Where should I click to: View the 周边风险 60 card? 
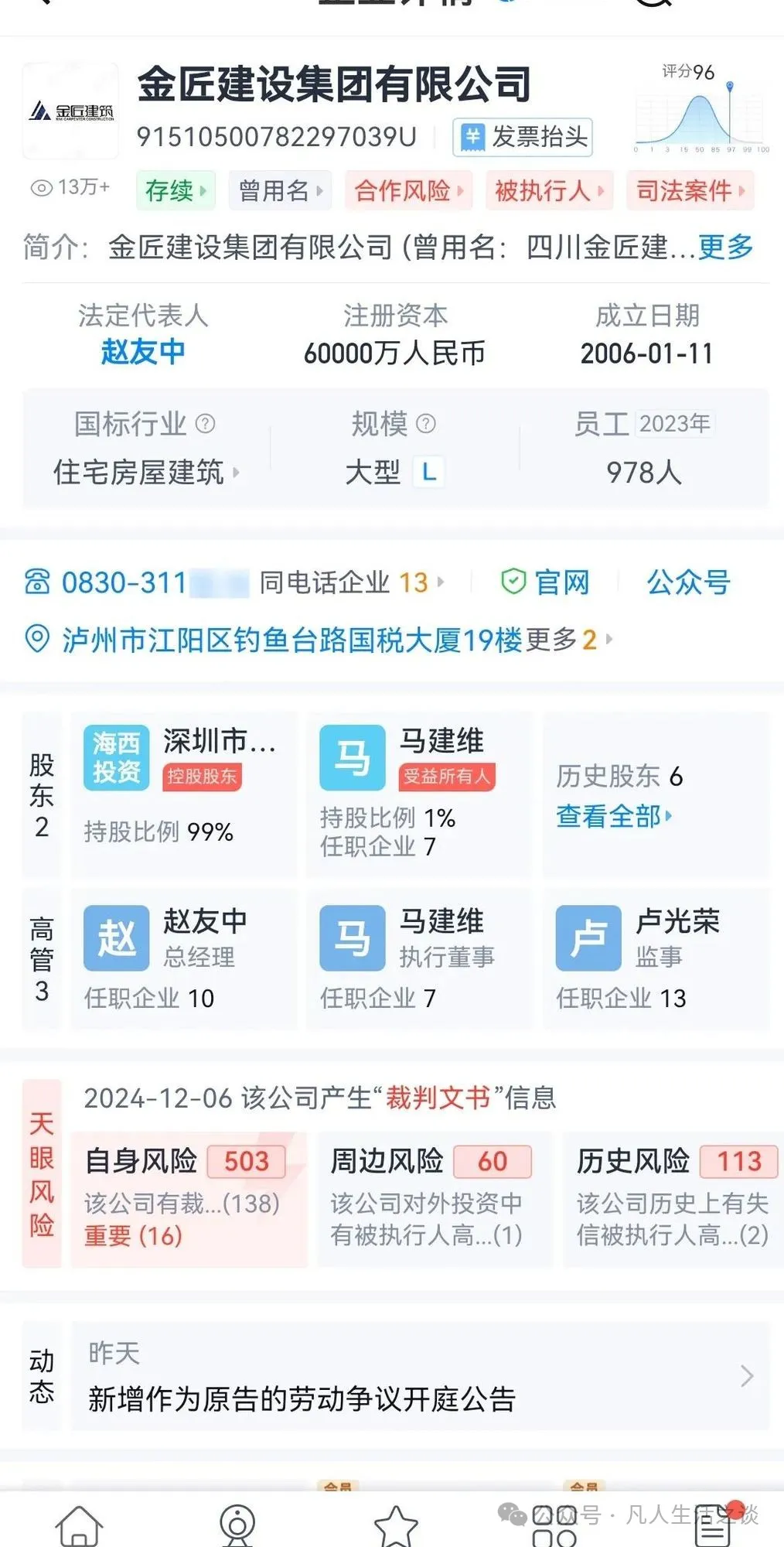click(x=434, y=1197)
